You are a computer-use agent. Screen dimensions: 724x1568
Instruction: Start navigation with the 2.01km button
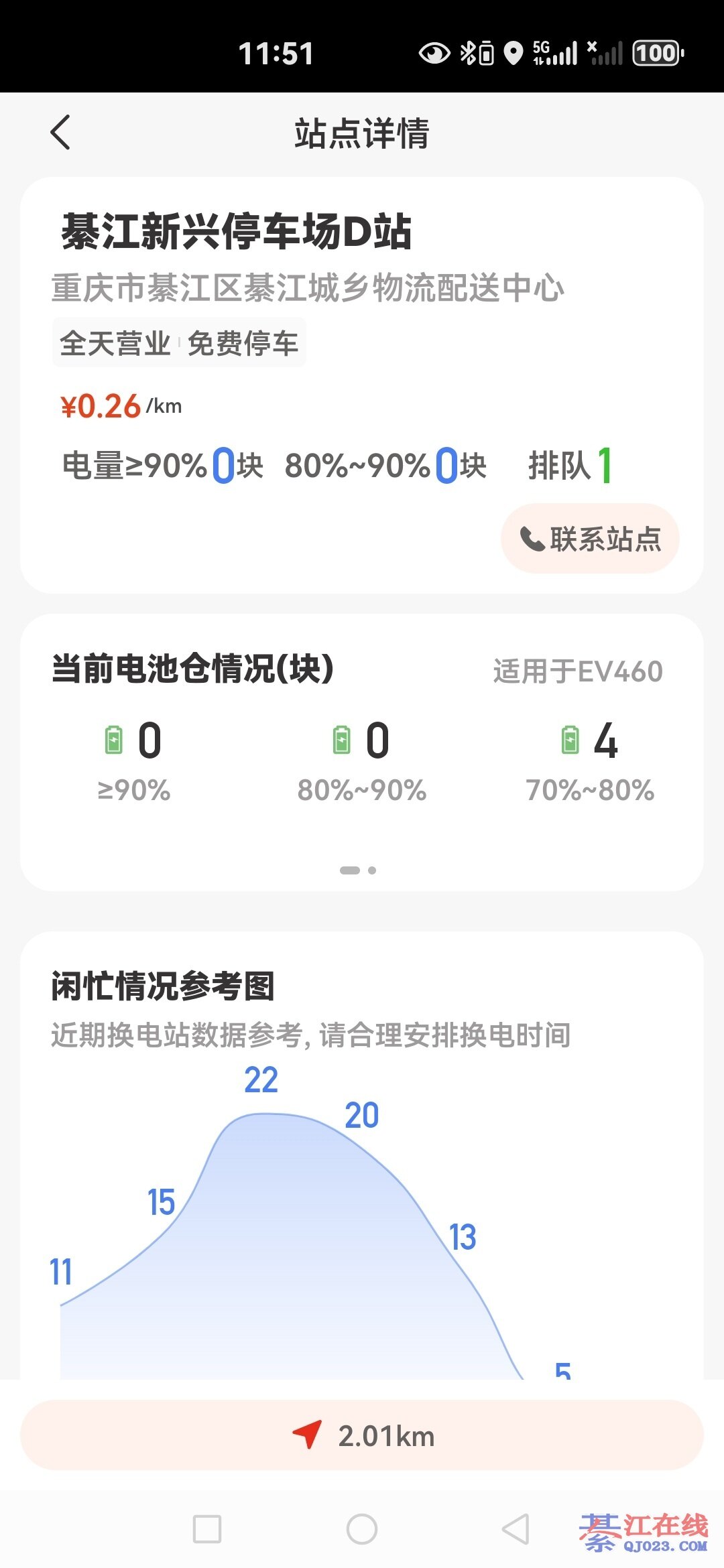[362, 1435]
